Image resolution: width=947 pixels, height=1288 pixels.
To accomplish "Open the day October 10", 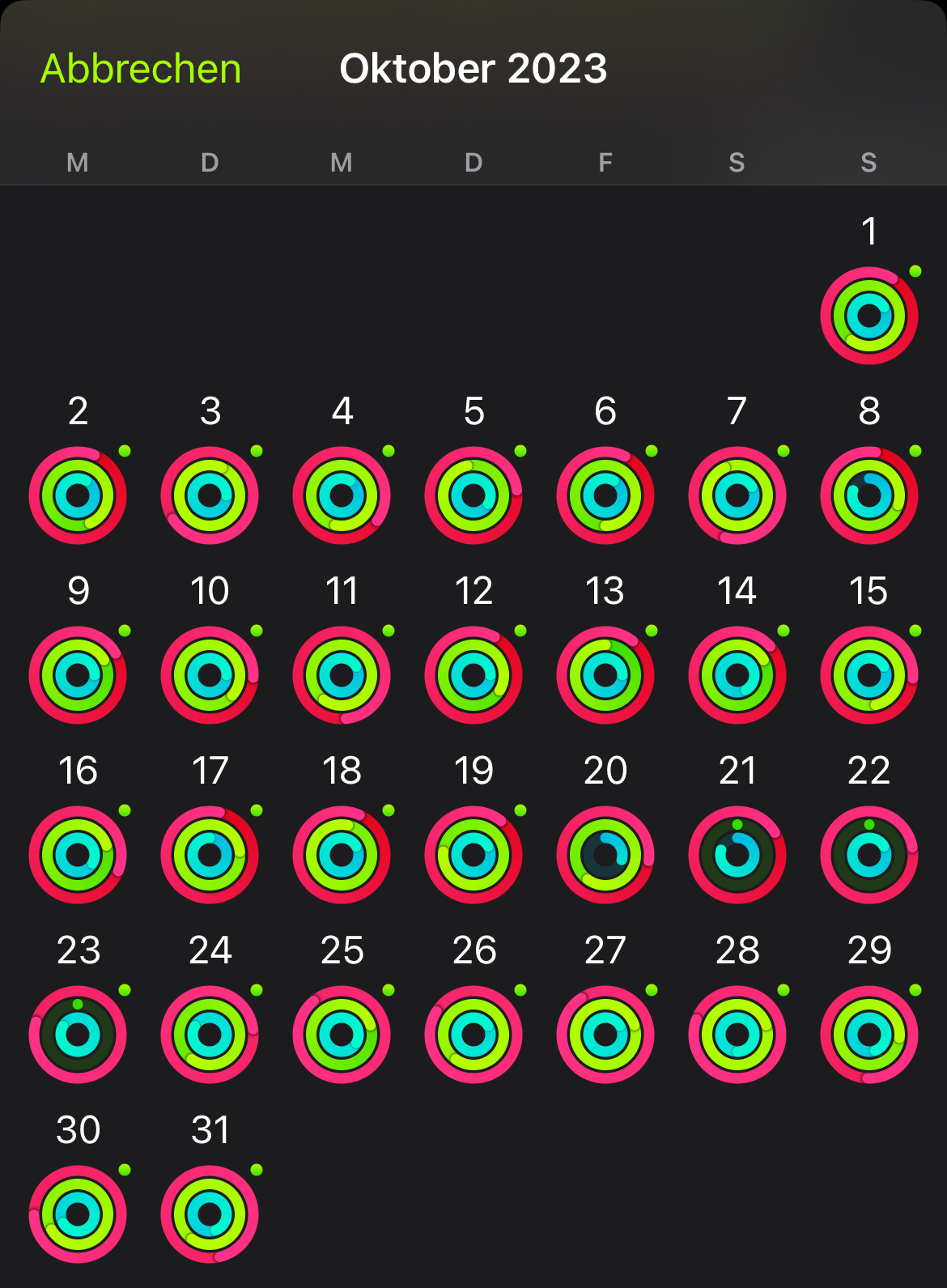I will (x=210, y=675).
